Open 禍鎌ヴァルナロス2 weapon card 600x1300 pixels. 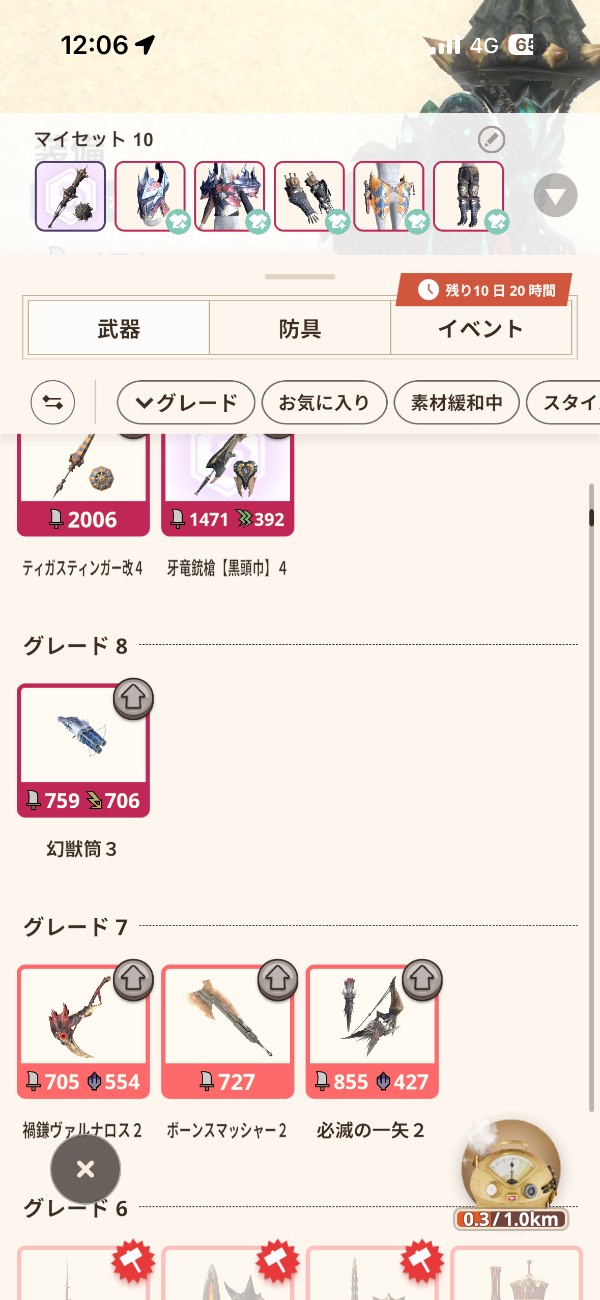click(83, 1030)
